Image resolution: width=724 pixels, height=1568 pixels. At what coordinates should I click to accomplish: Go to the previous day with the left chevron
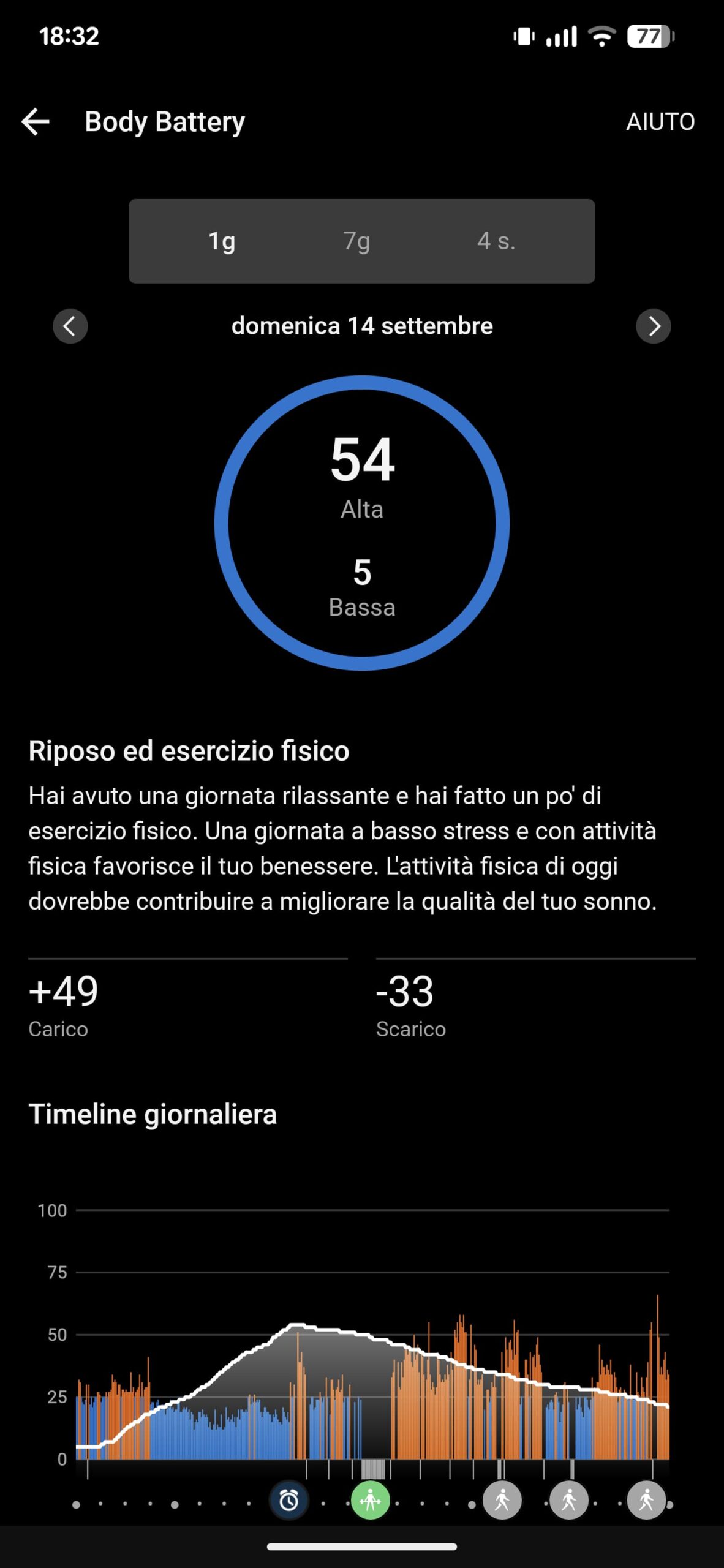(x=70, y=326)
